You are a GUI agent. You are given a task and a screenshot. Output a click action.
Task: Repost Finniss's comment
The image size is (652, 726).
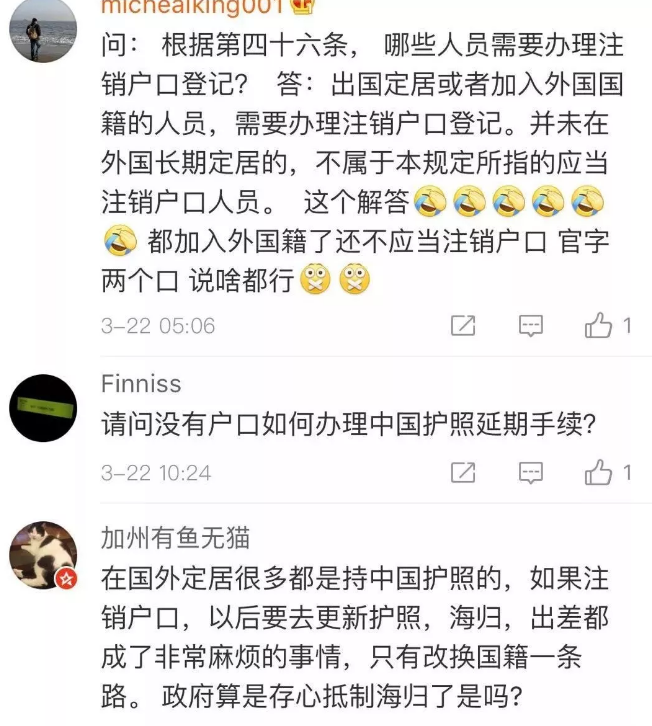[463, 472]
